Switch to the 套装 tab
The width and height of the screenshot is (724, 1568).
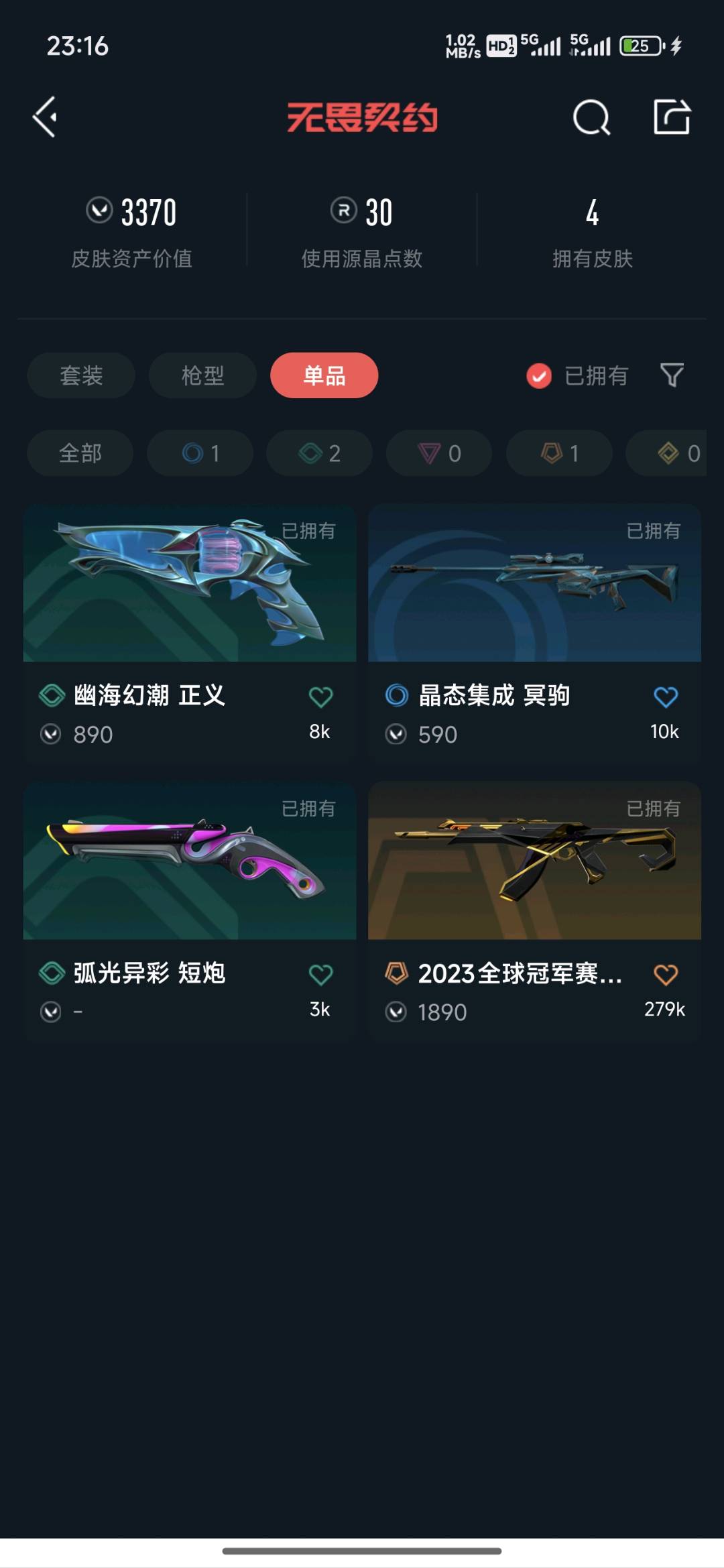coord(81,375)
